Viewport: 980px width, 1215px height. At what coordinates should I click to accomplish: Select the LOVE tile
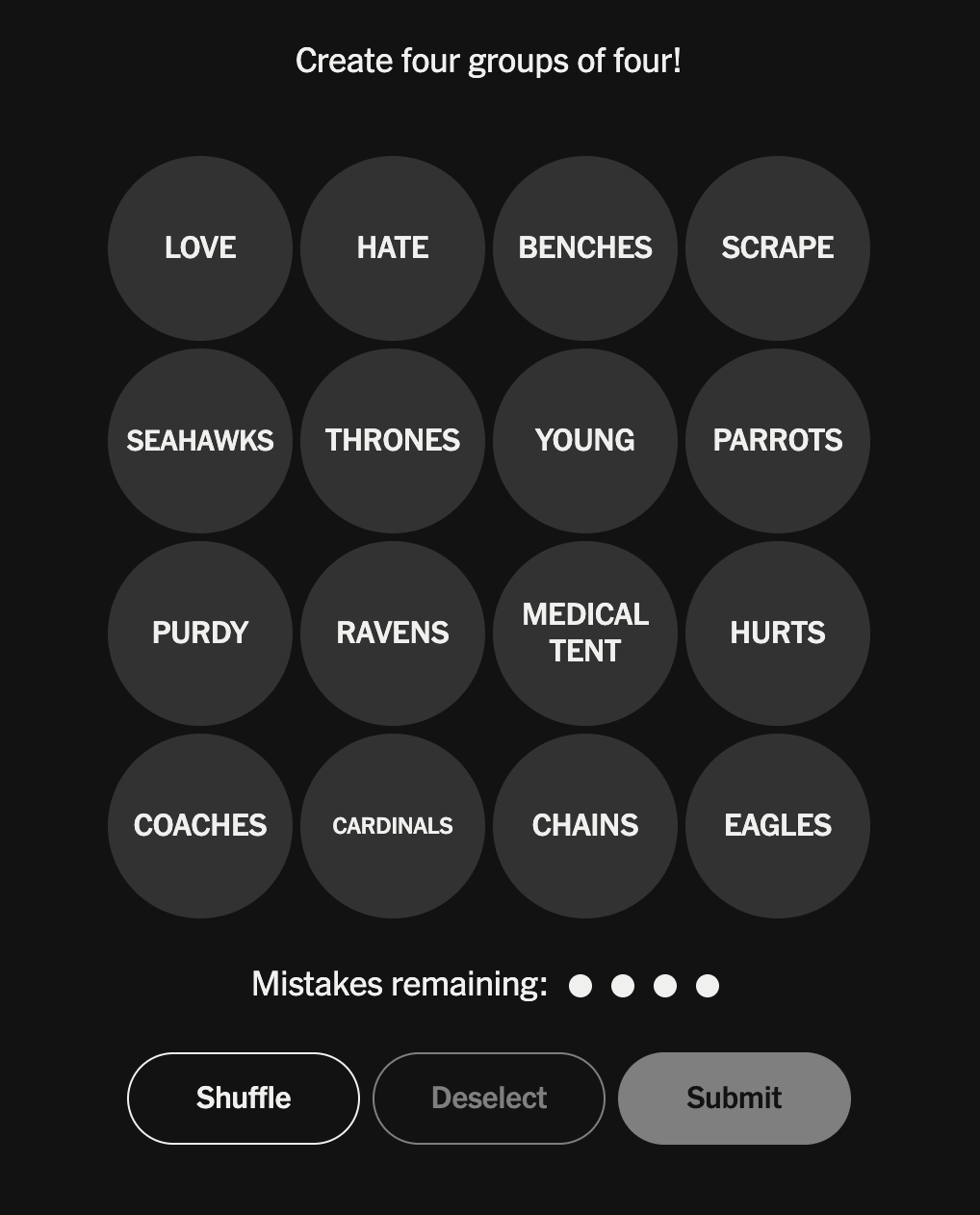click(x=200, y=248)
